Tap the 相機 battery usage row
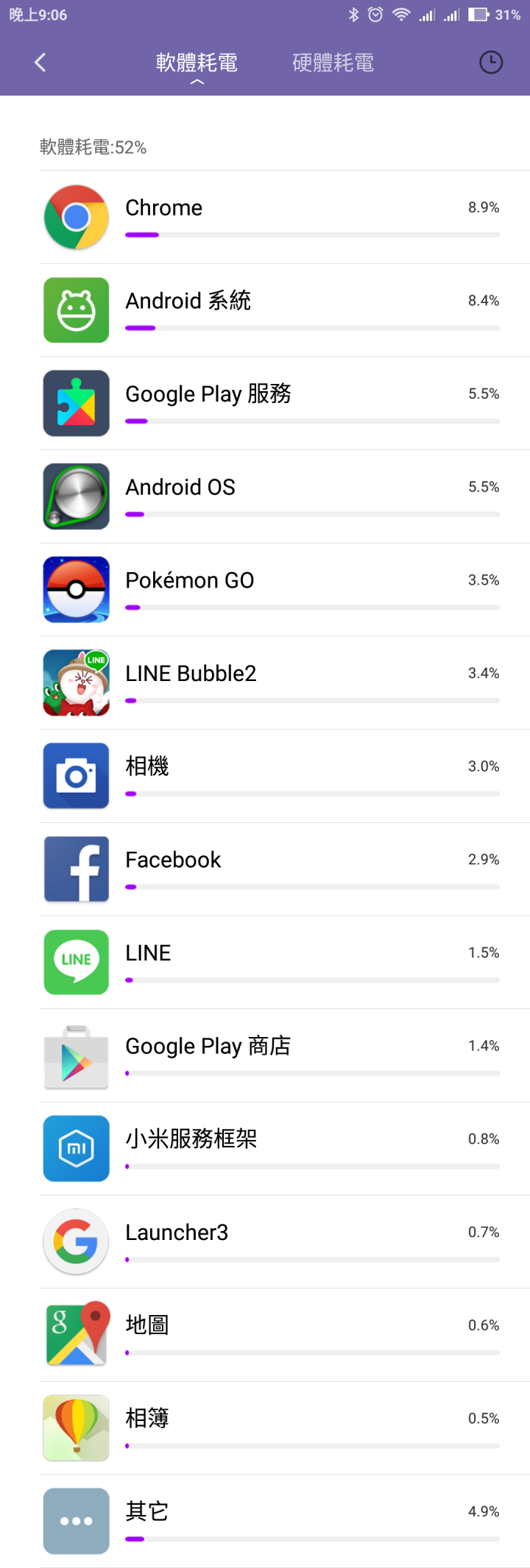The height and width of the screenshot is (1568, 530). 284,776
